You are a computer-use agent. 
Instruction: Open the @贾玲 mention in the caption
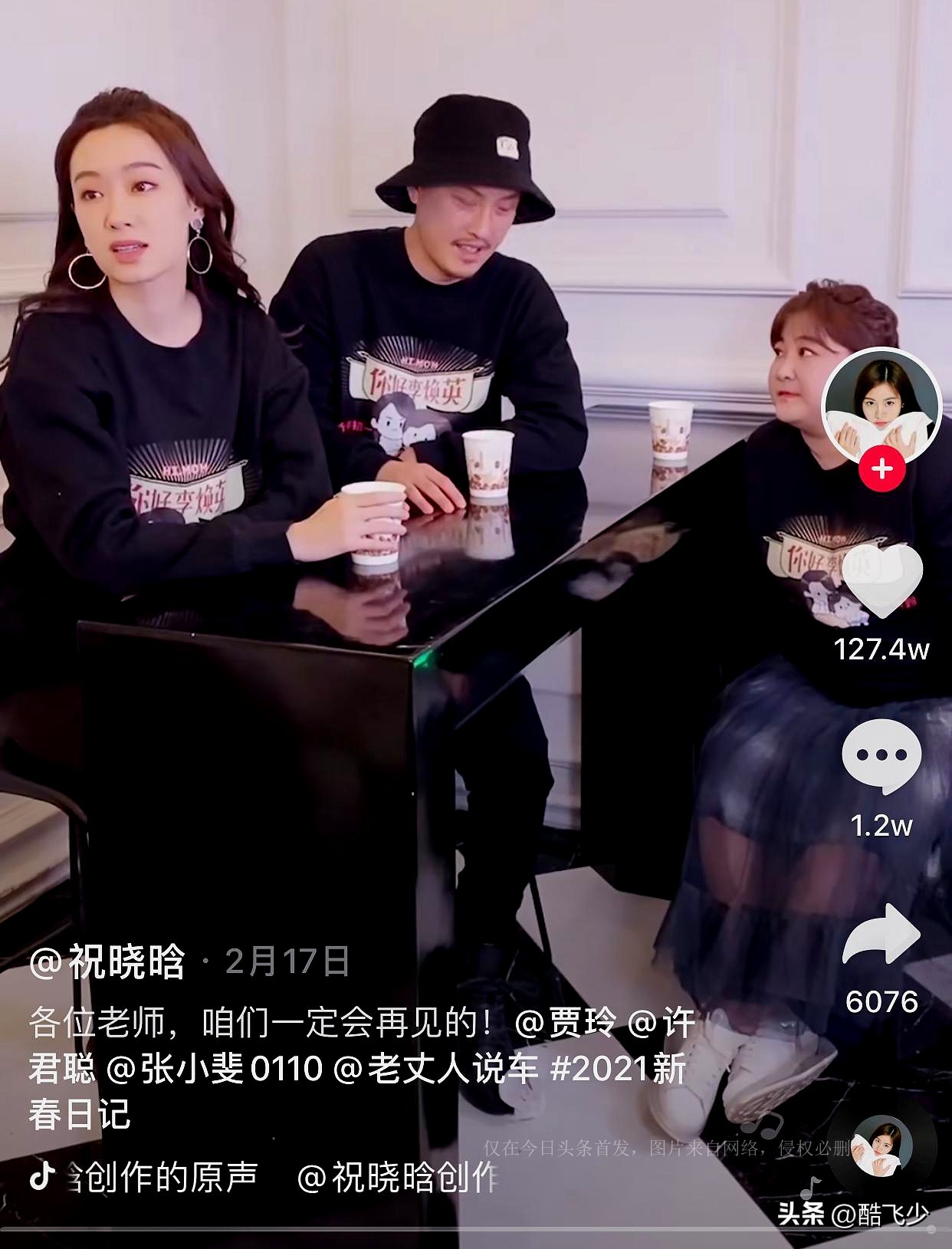[x=566, y=1024]
